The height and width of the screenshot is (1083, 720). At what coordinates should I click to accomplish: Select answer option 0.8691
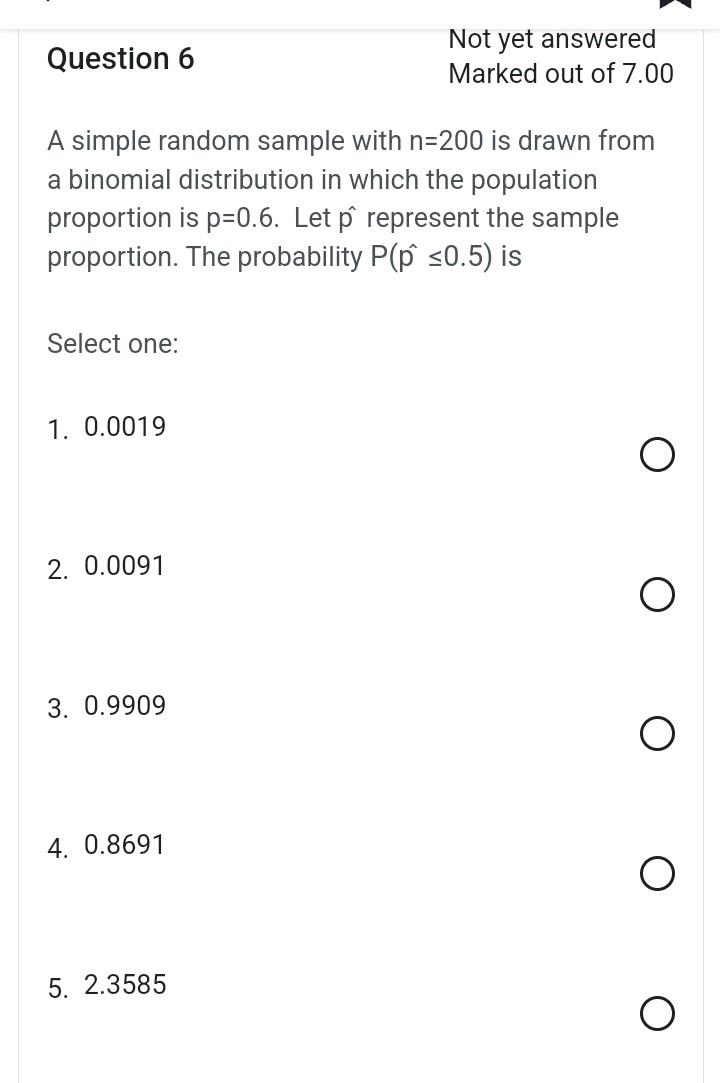[124, 844]
